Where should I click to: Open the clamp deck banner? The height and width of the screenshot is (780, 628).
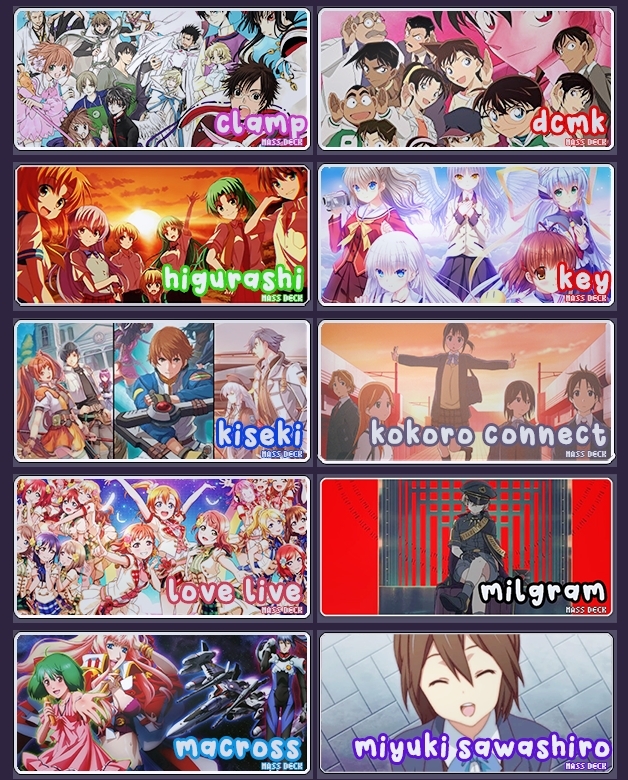(162, 78)
